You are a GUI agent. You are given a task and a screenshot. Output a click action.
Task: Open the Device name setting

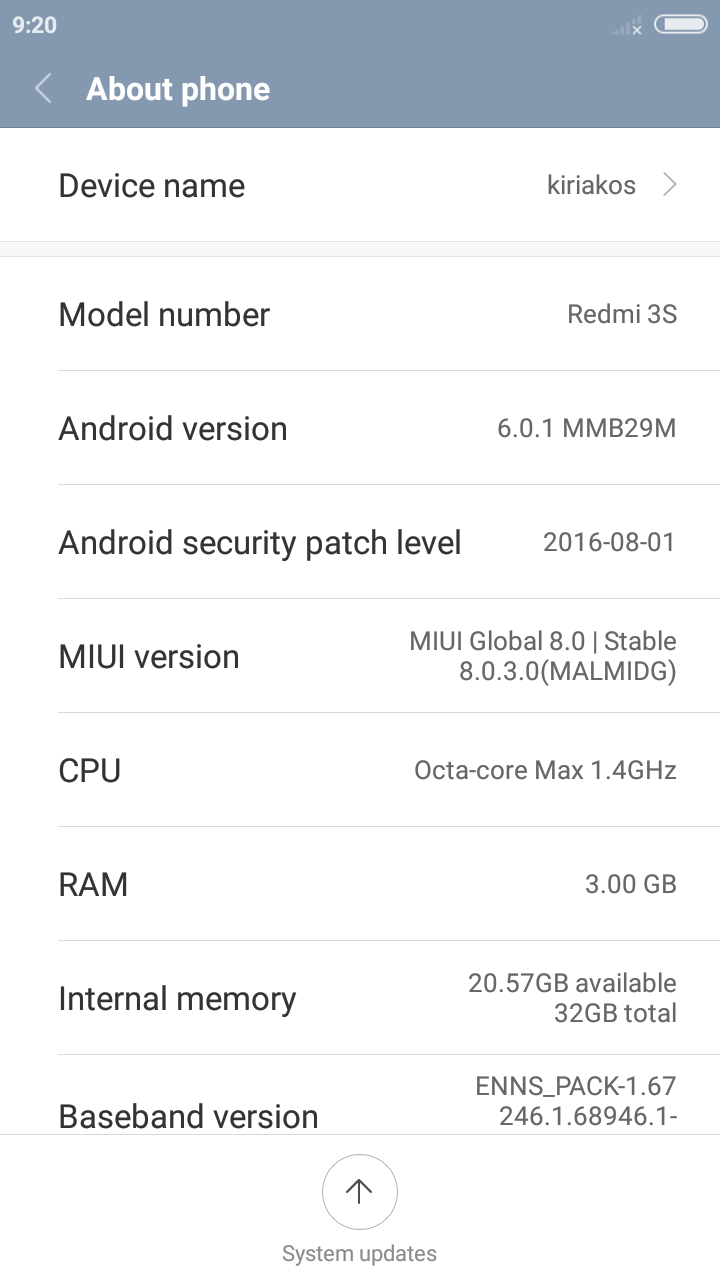click(360, 186)
